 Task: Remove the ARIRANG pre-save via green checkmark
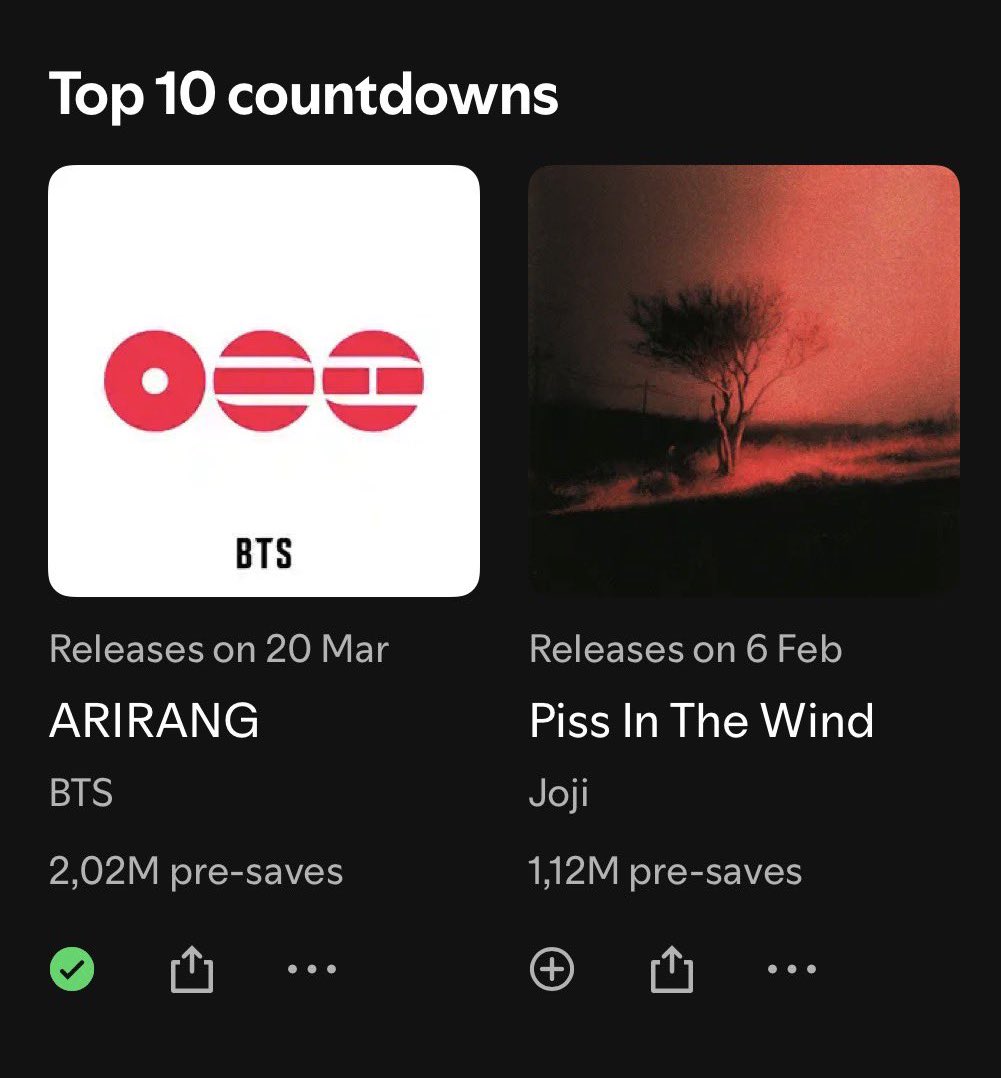[72, 969]
